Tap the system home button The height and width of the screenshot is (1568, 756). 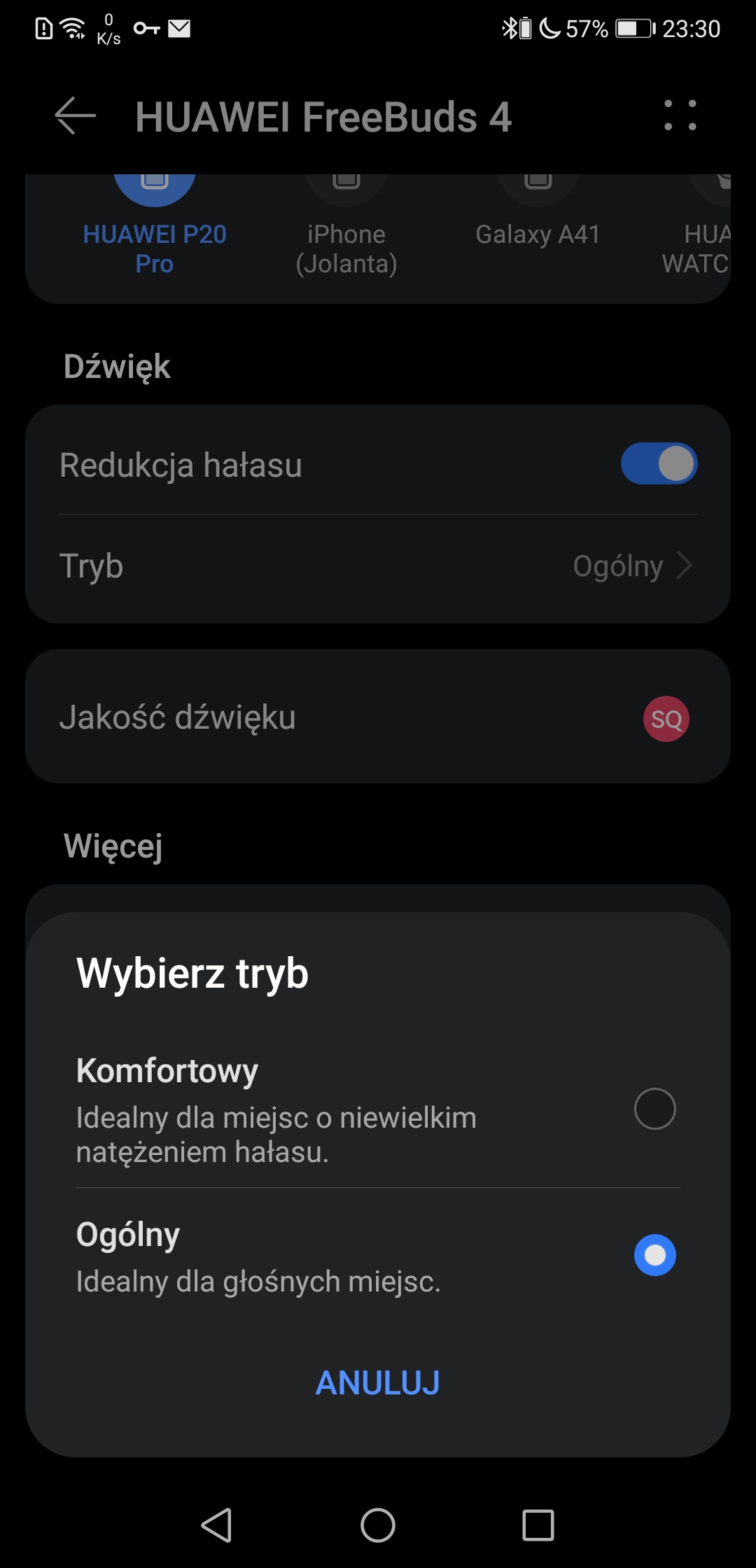(378, 1525)
